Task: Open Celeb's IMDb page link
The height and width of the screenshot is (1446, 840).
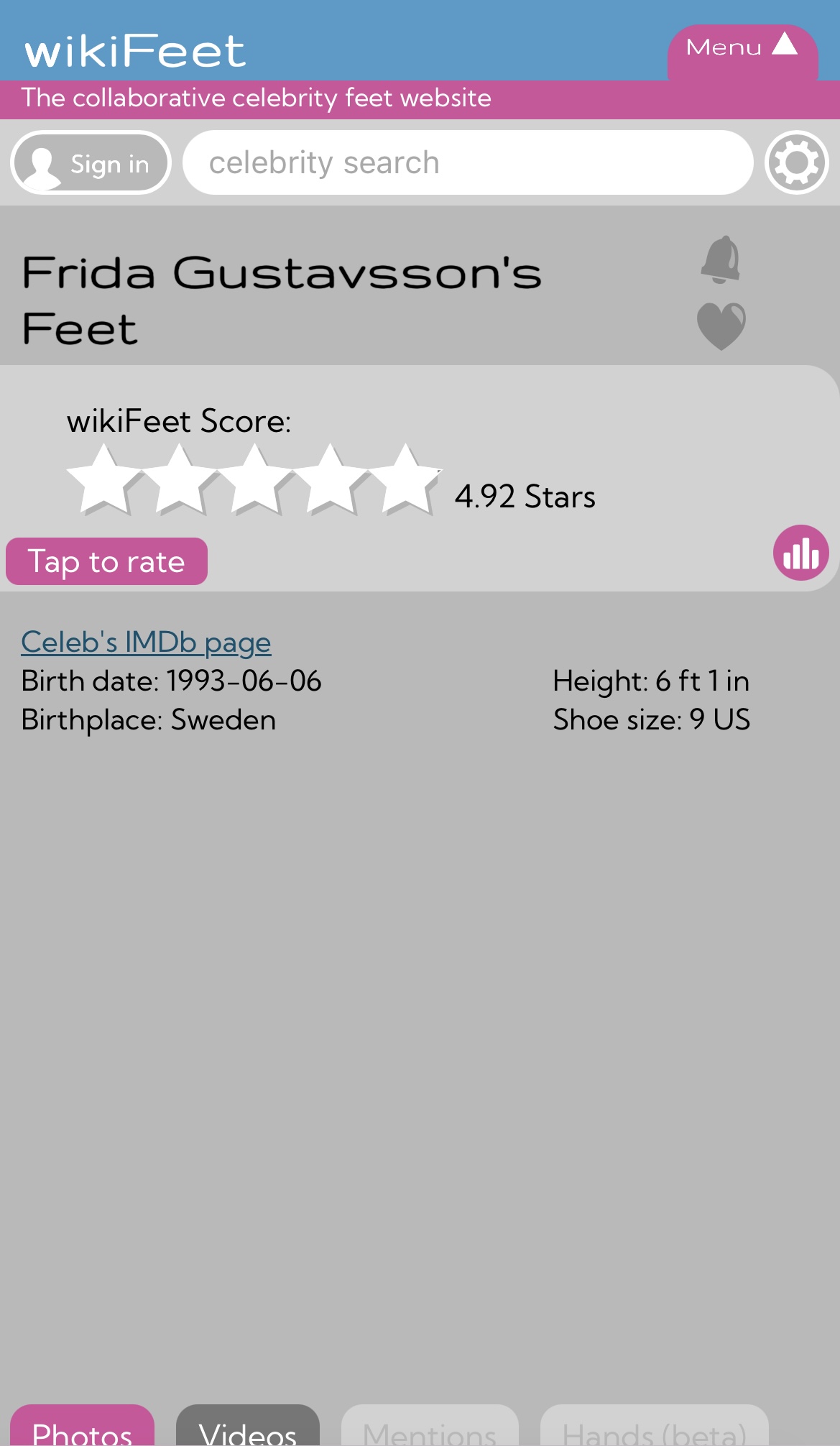Action: click(146, 642)
